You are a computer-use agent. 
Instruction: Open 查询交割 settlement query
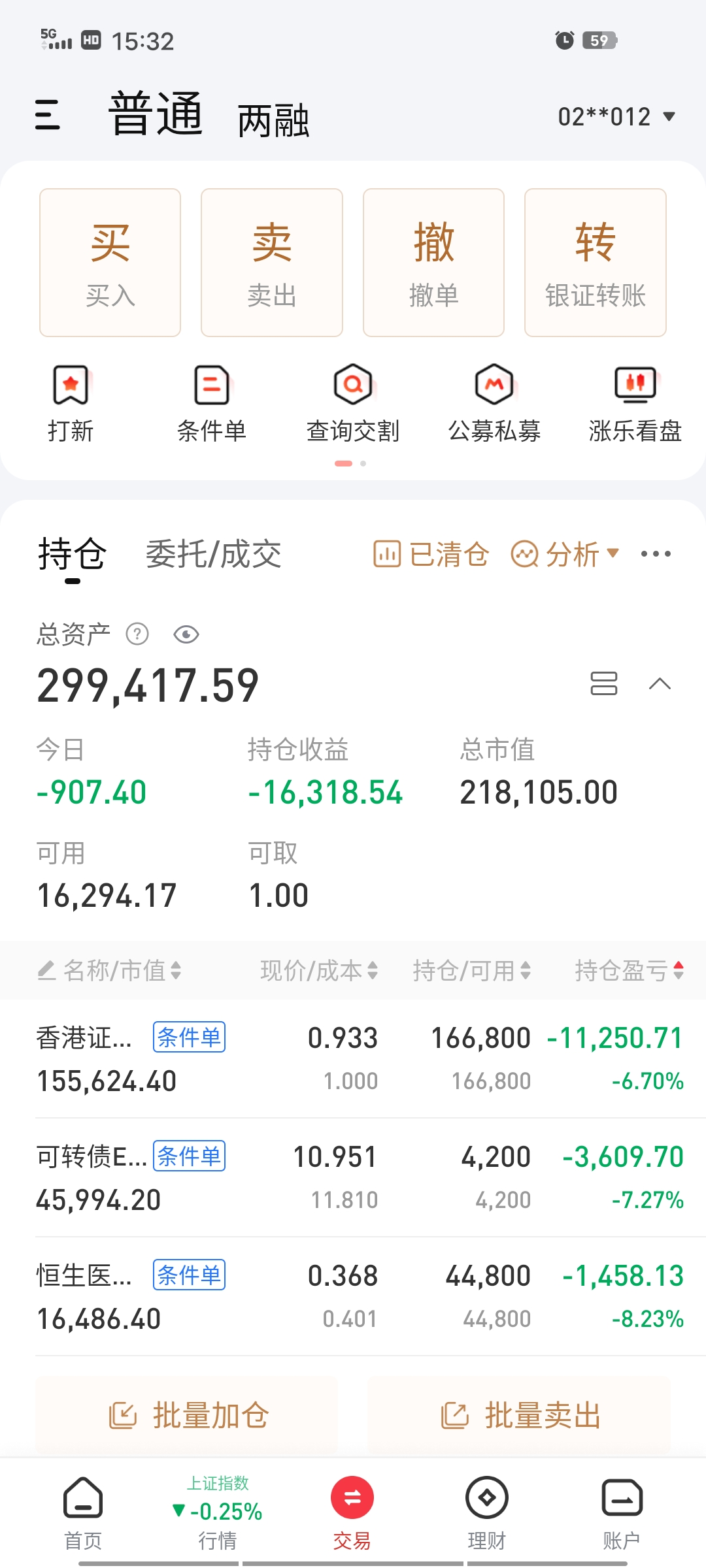(353, 403)
